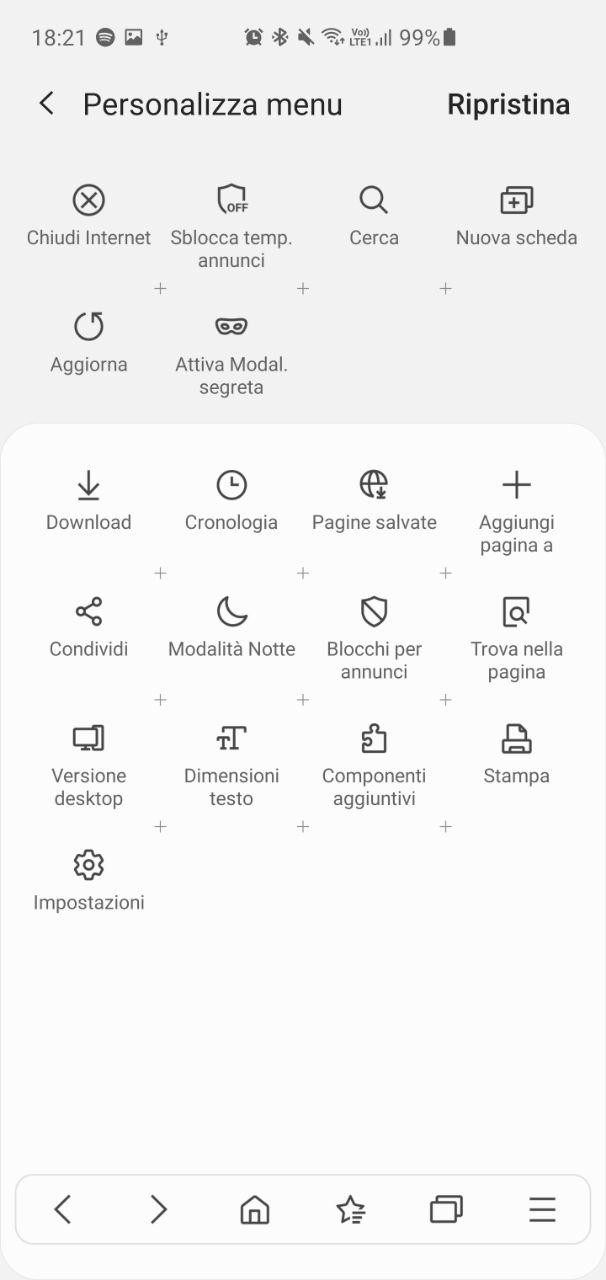Screen dimensions: 606x1280
Task: Select the Condividi item
Action: 89,626
